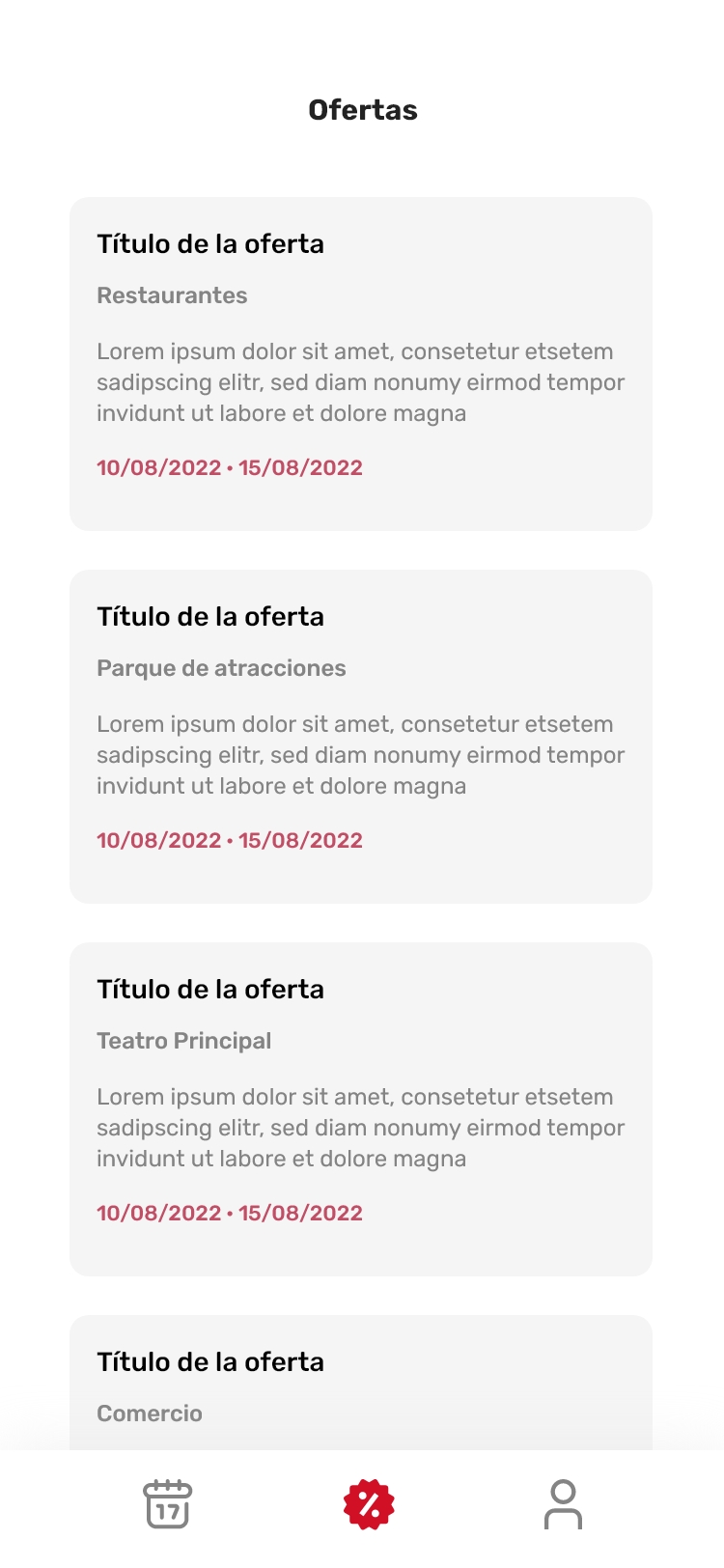Viewport: 724px width, 1568px height.
Task: Switch to the calendar tab
Action: 168,1504
